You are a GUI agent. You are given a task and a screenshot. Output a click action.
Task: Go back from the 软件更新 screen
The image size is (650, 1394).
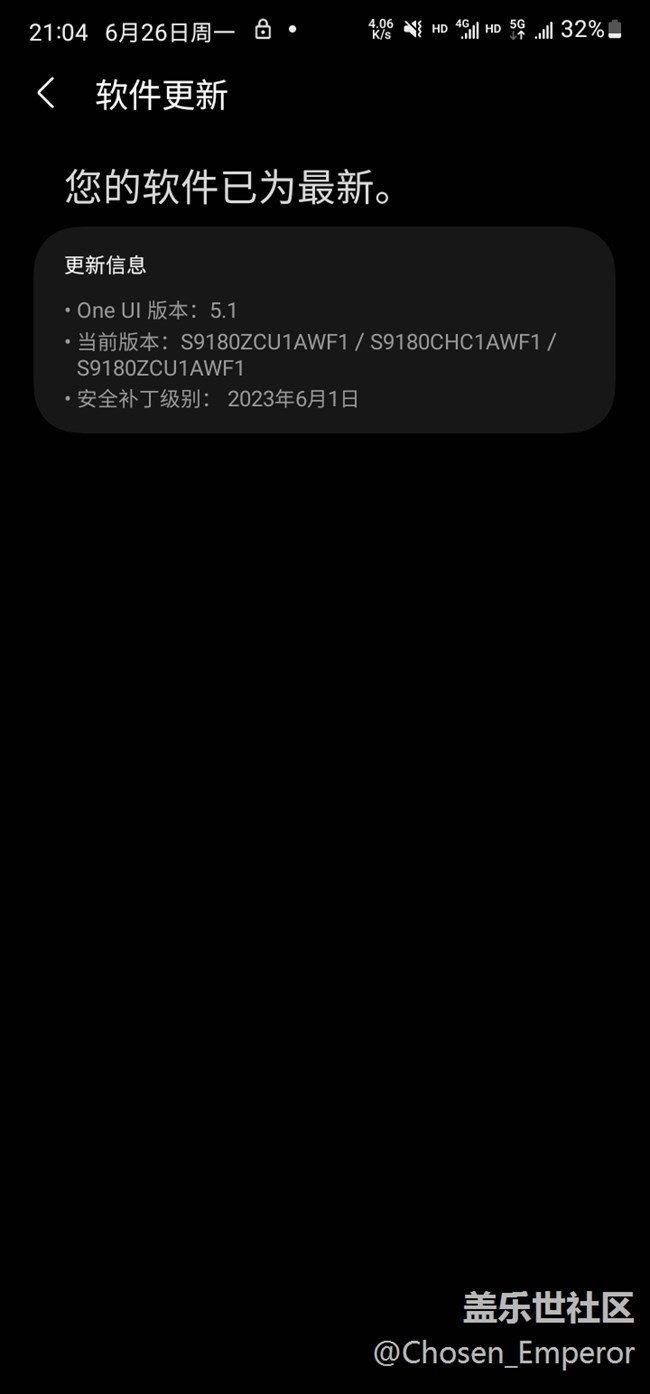point(45,94)
